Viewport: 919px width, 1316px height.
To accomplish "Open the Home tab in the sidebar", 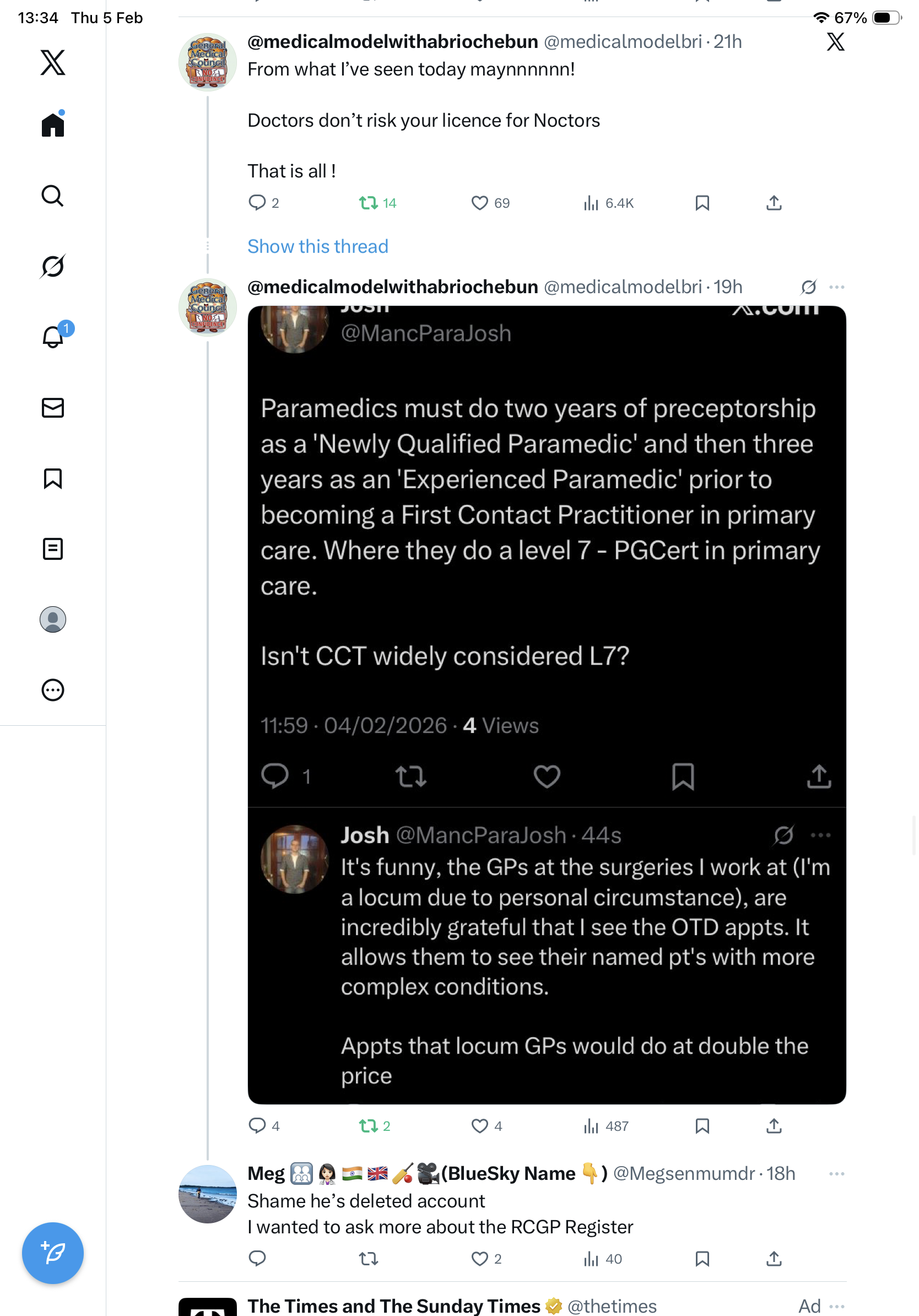I will pos(53,125).
